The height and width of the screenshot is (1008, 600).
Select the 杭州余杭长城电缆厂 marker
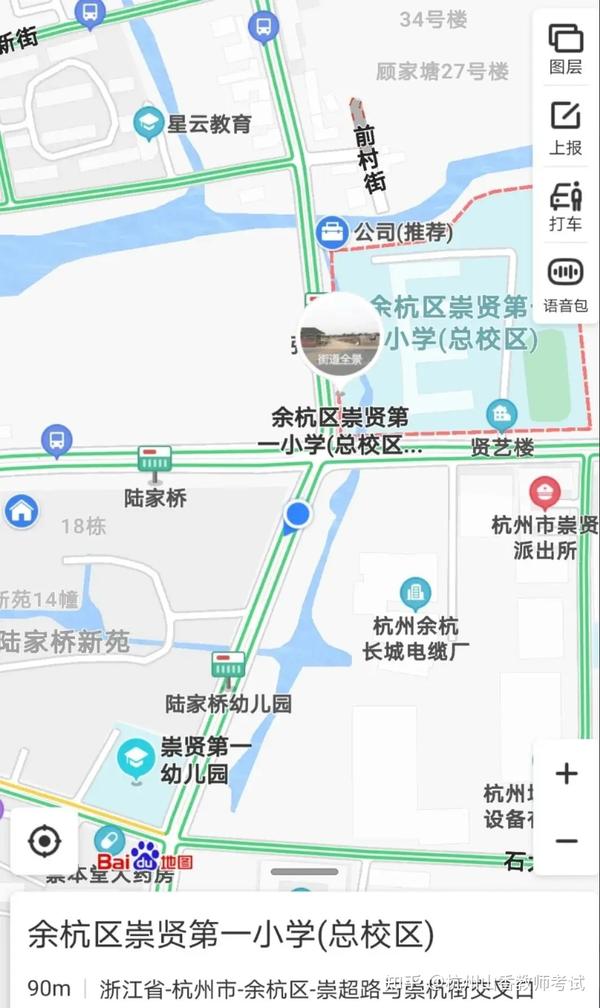415,594
